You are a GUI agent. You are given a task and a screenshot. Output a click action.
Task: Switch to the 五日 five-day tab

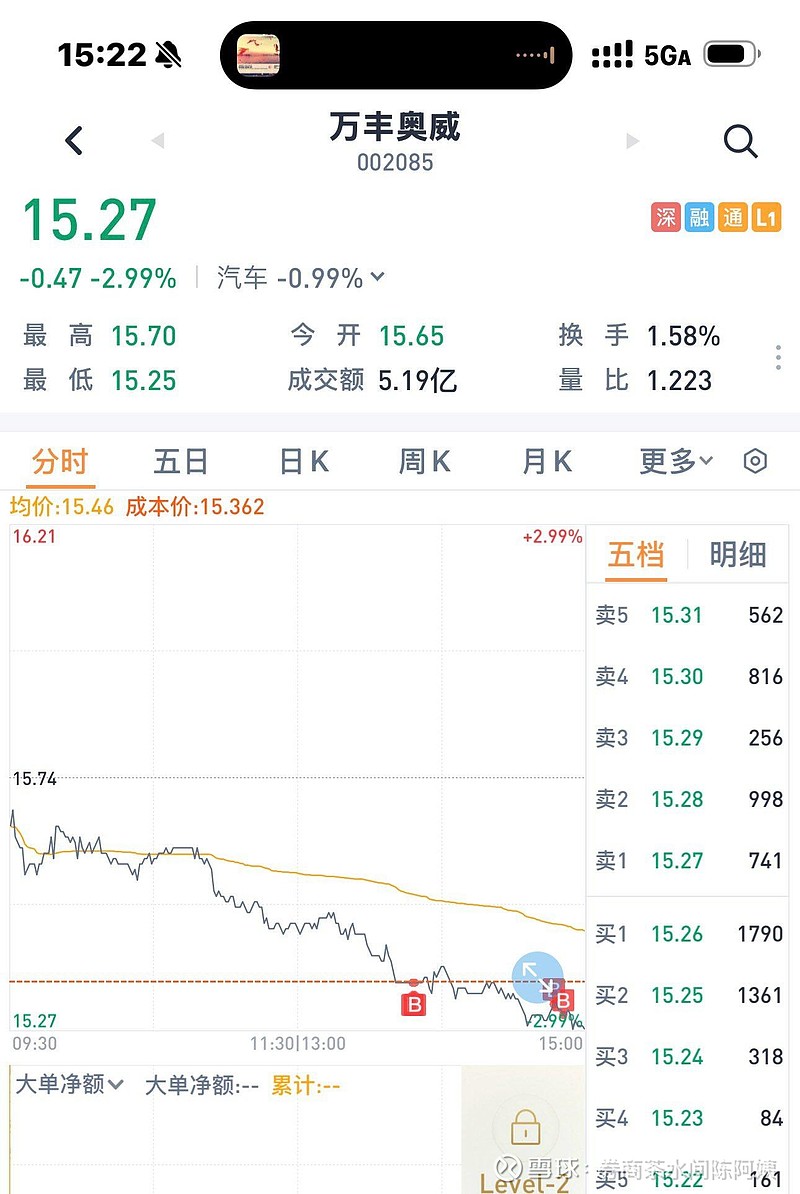coord(181,460)
